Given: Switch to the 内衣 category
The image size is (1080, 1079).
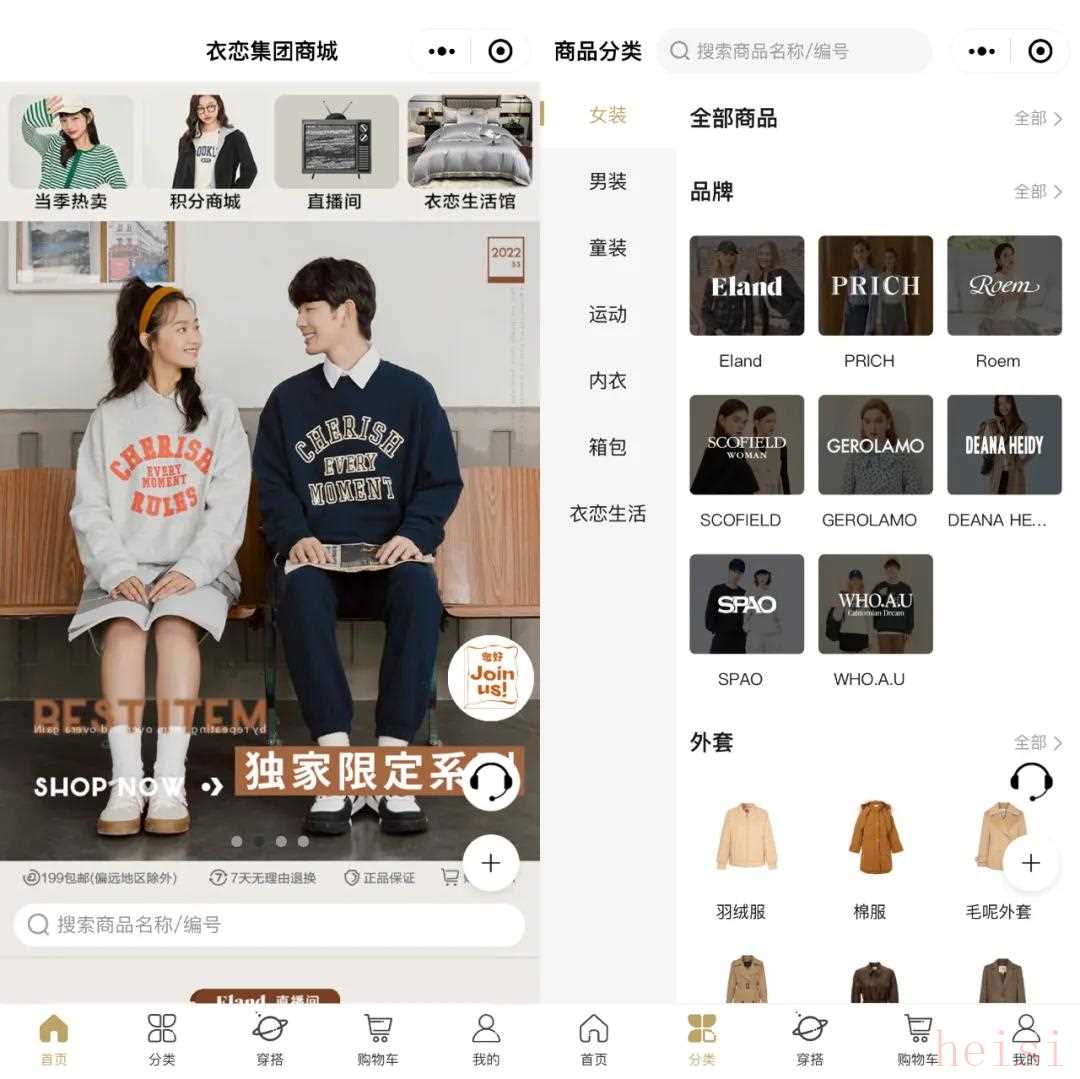Looking at the screenshot, I should point(607,381).
